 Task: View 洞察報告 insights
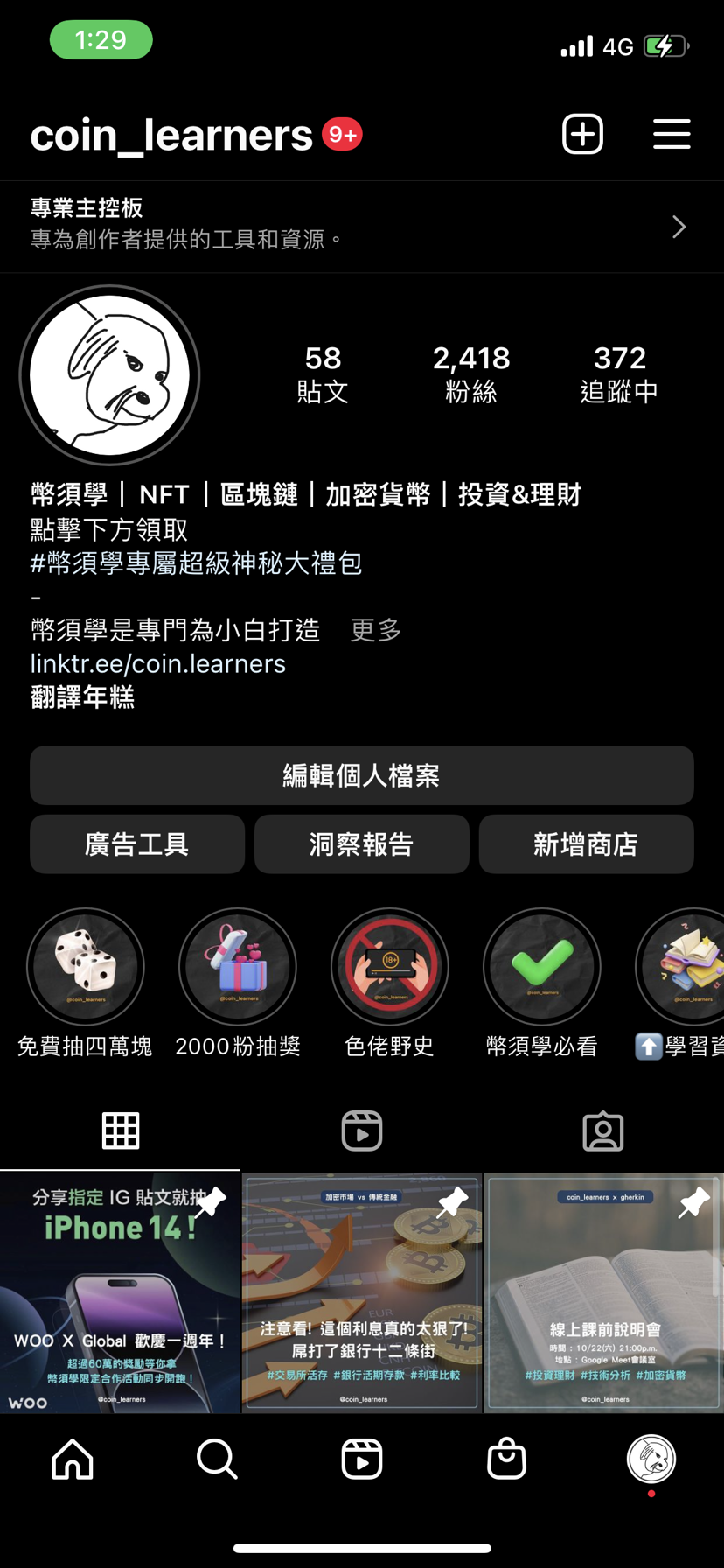[362, 844]
